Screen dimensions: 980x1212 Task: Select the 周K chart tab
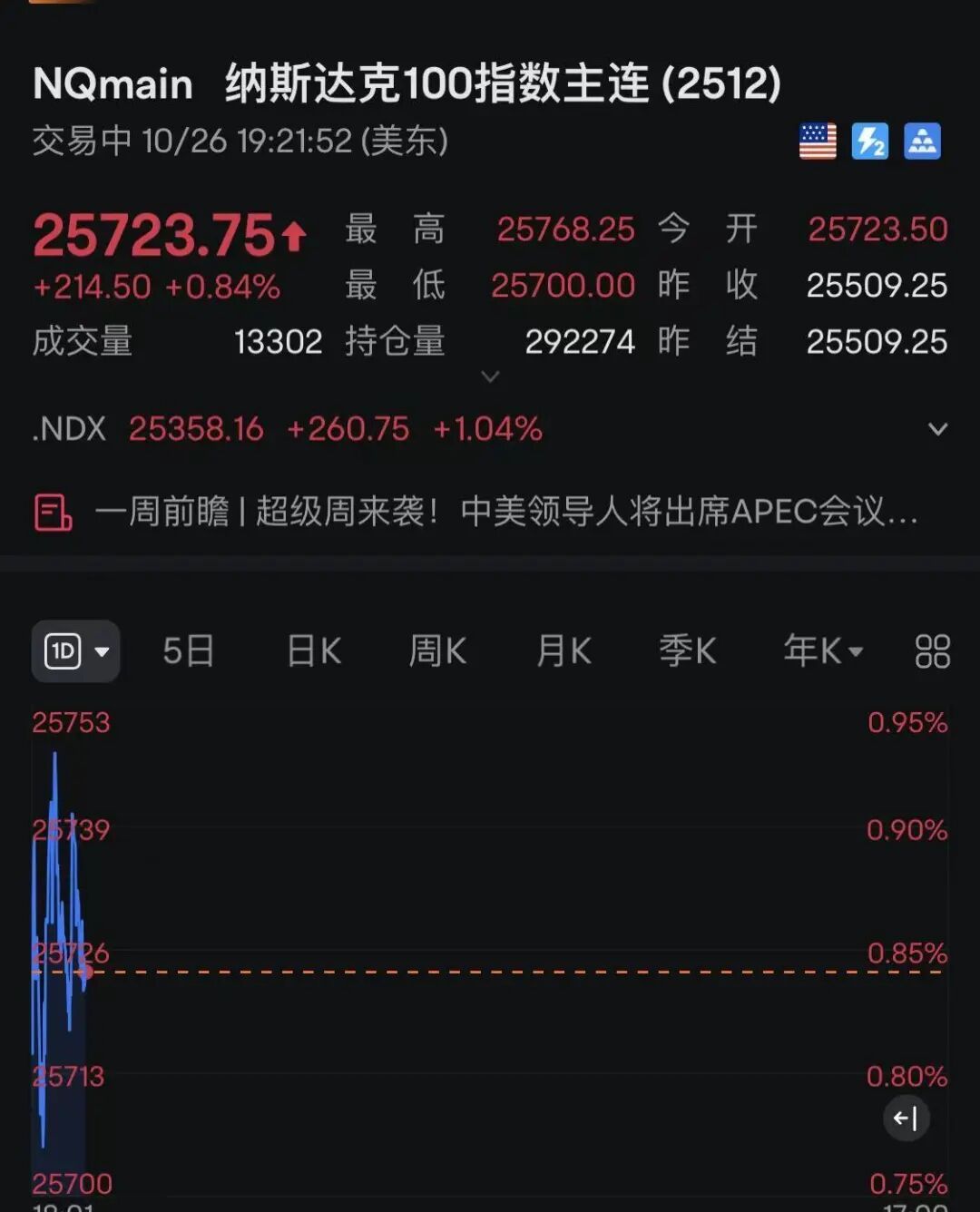(437, 651)
